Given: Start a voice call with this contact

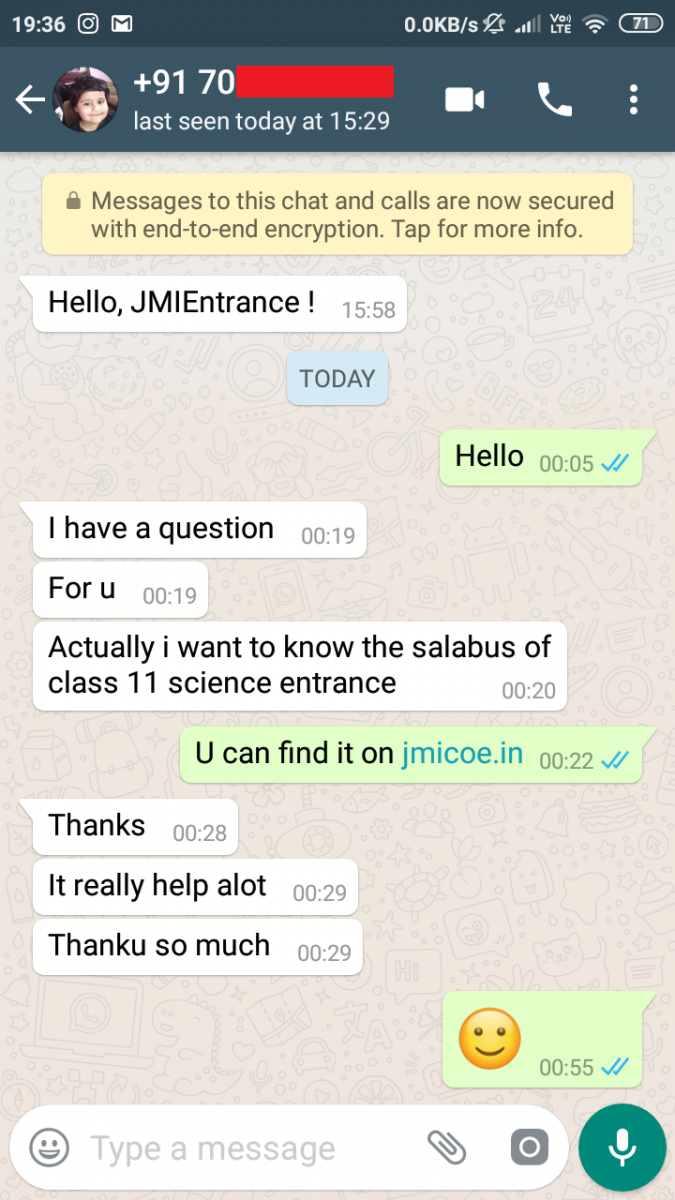Looking at the screenshot, I should tap(554, 99).
